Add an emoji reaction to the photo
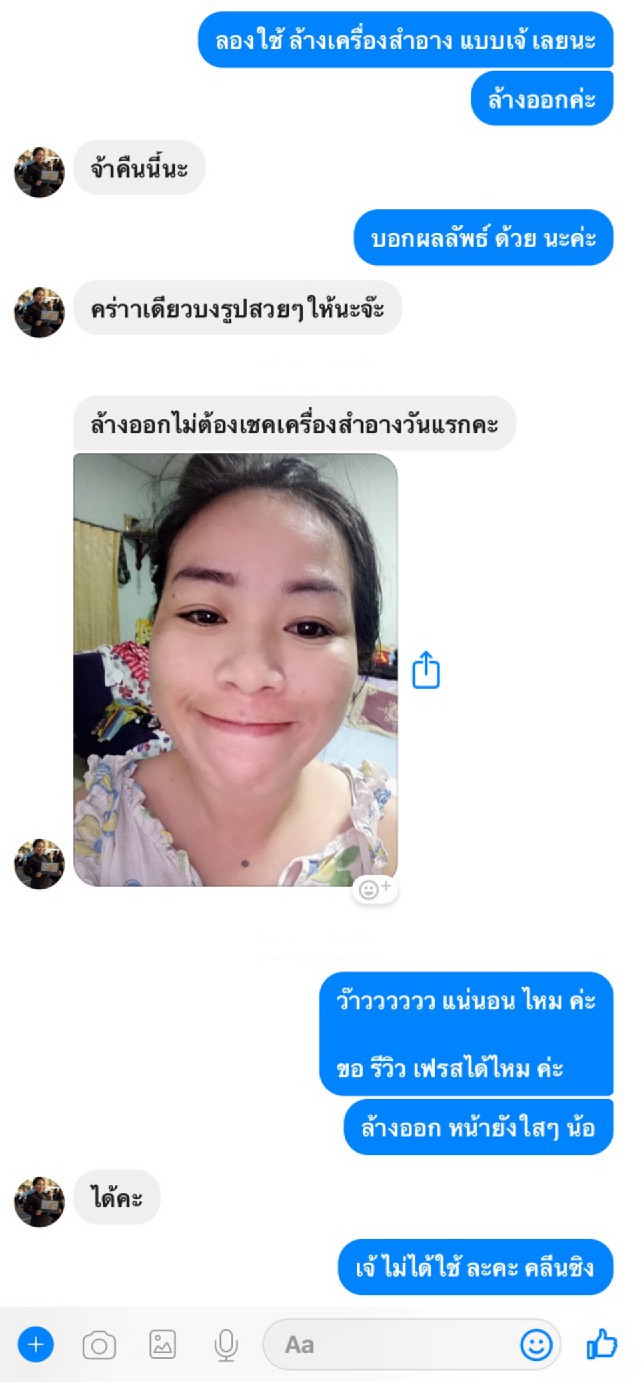The image size is (643, 1382). coord(375,889)
